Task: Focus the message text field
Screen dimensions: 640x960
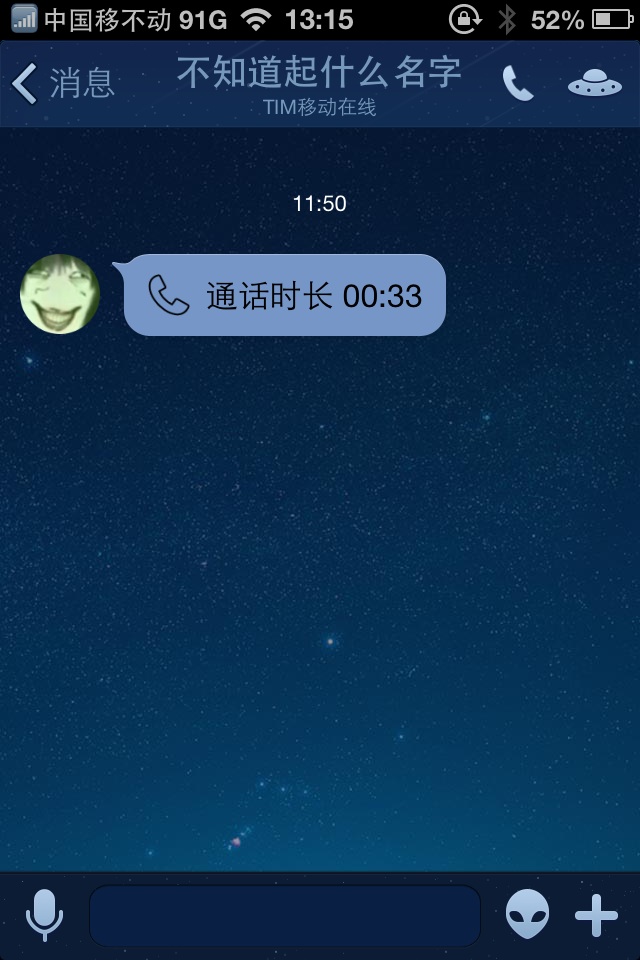Action: click(285, 915)
